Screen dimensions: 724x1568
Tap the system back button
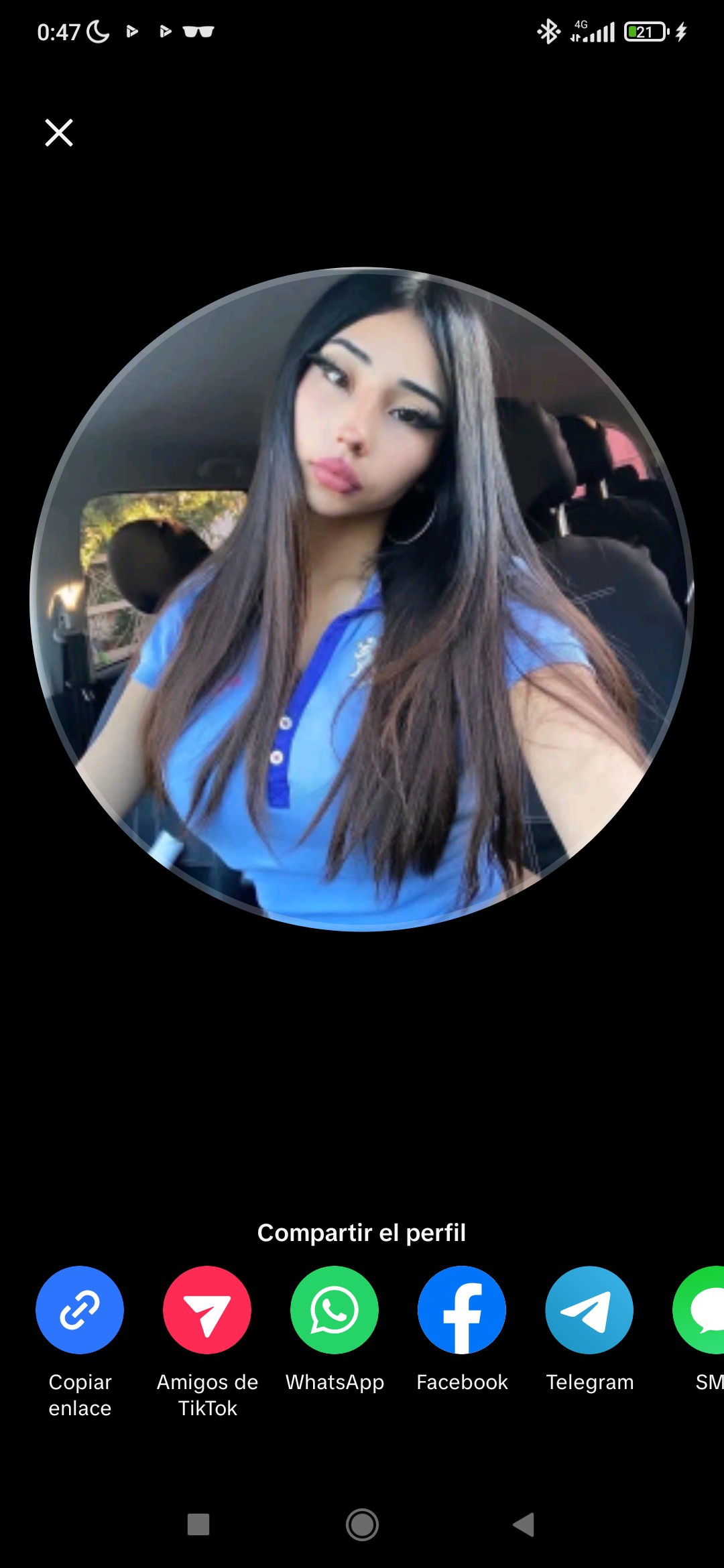click(524, 1524)
